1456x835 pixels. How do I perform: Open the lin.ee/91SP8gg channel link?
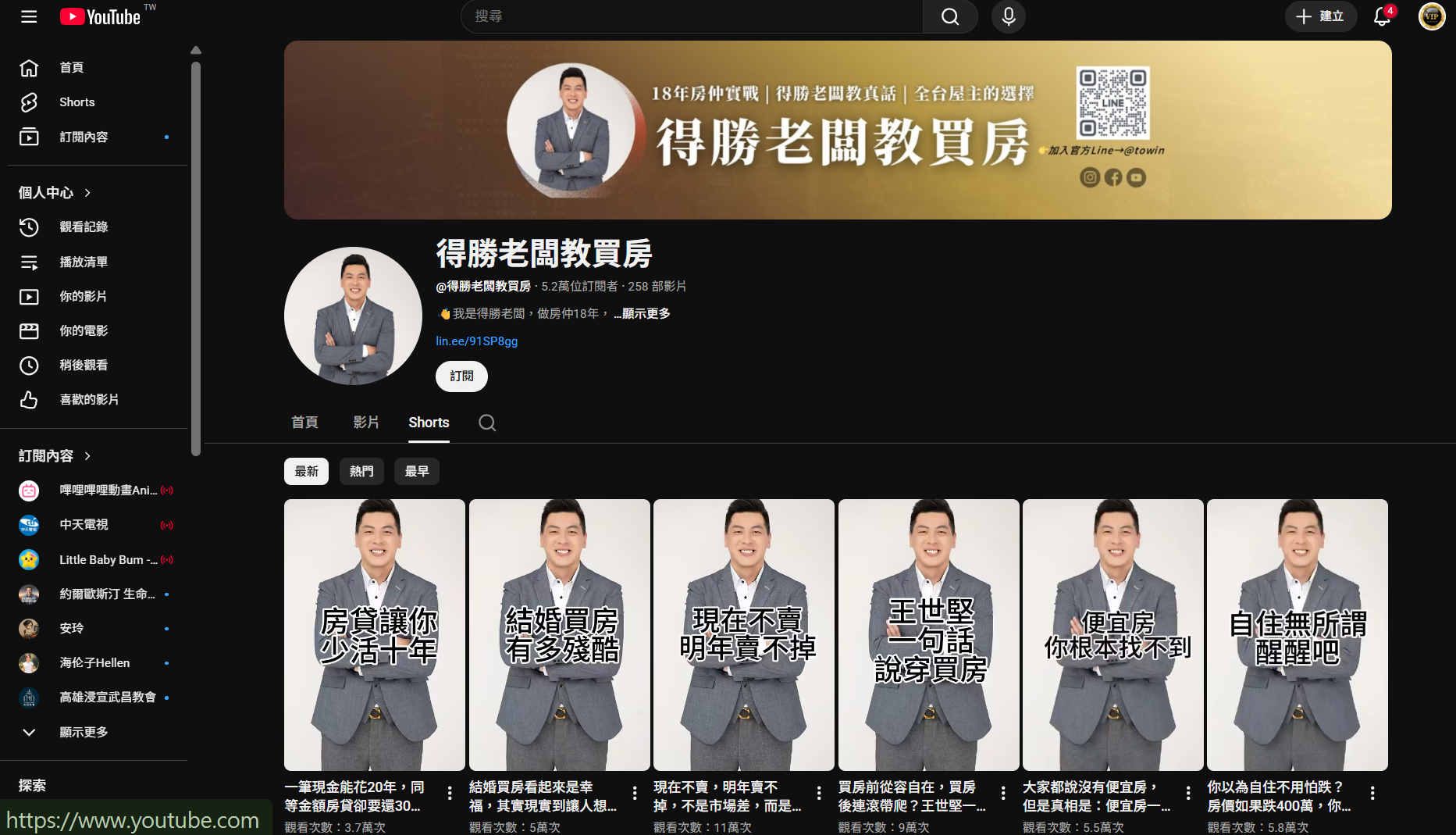(x=476, y=341)
